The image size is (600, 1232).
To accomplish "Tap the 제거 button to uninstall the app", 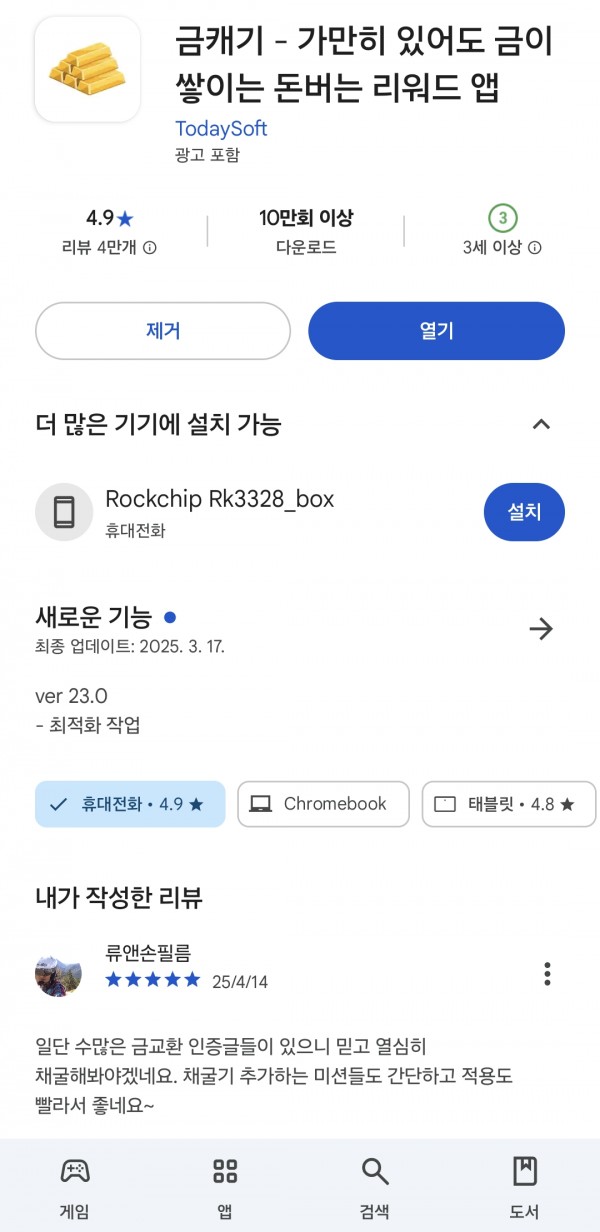I will 163,331.
